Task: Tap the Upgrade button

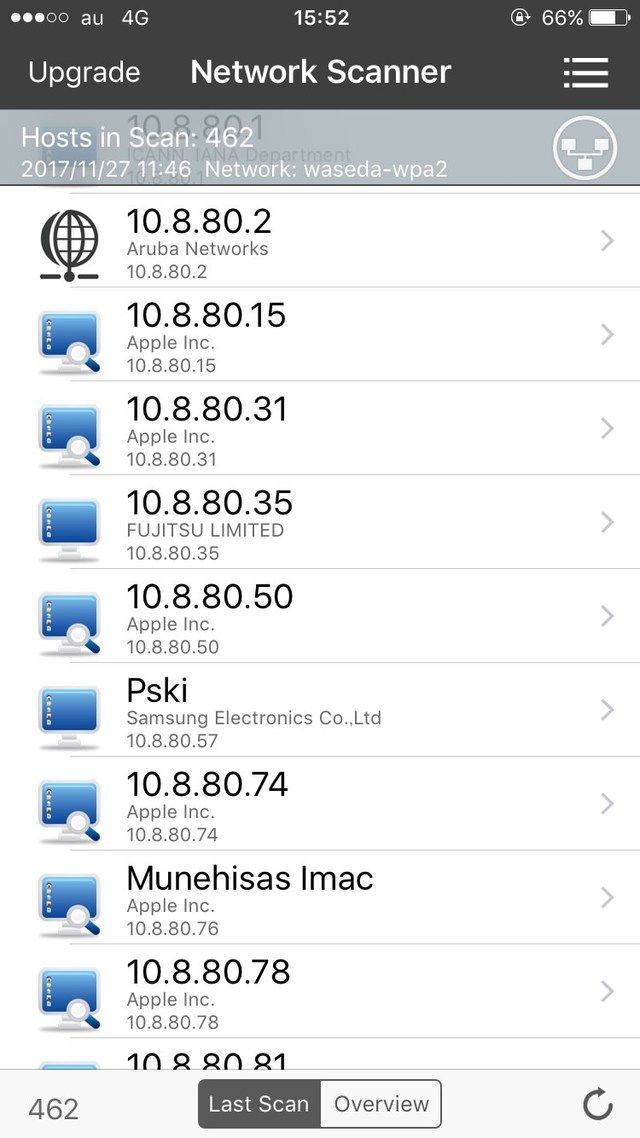Action: (84, 72)
